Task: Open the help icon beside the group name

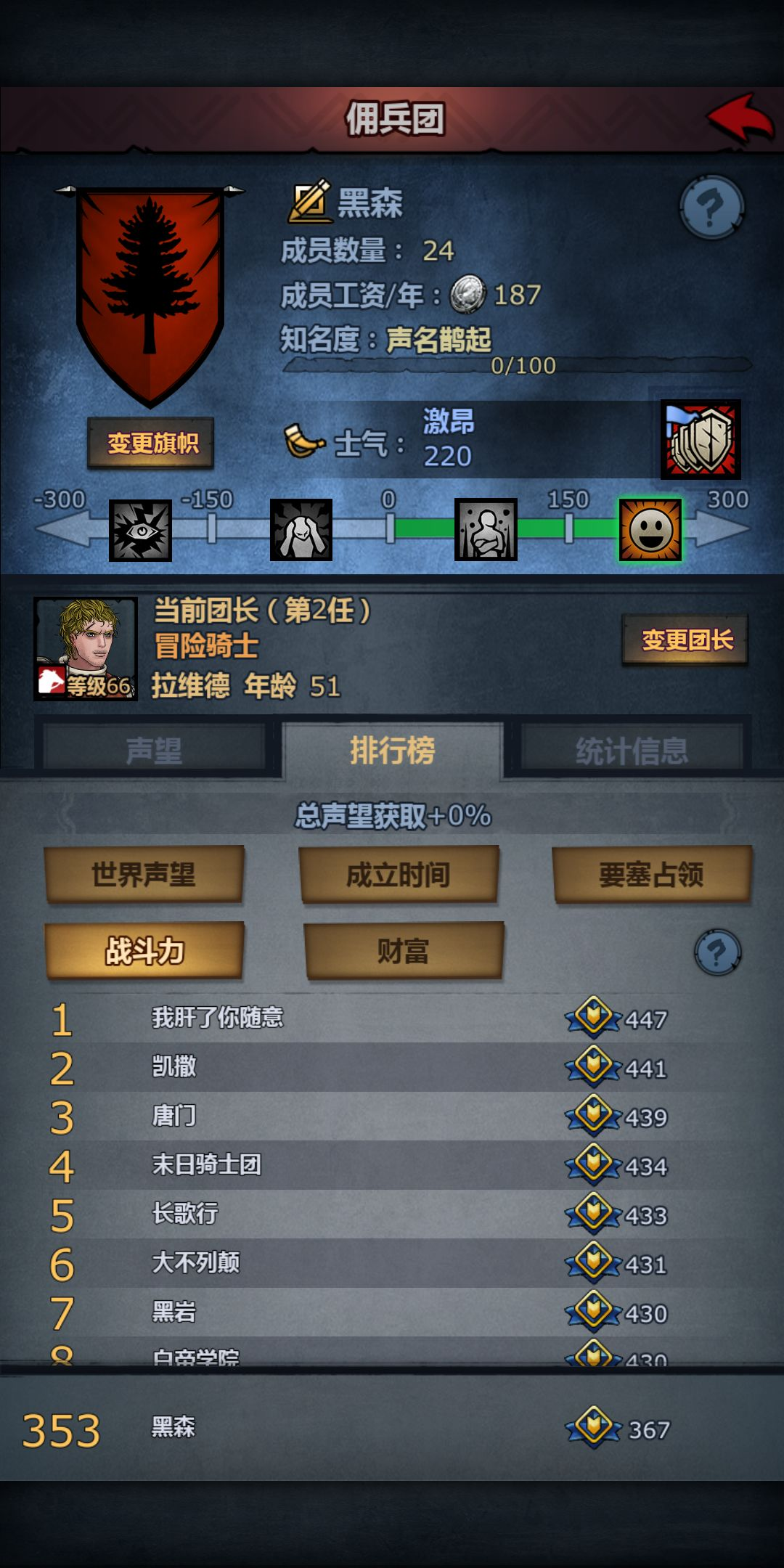Action: pos(711,208)
